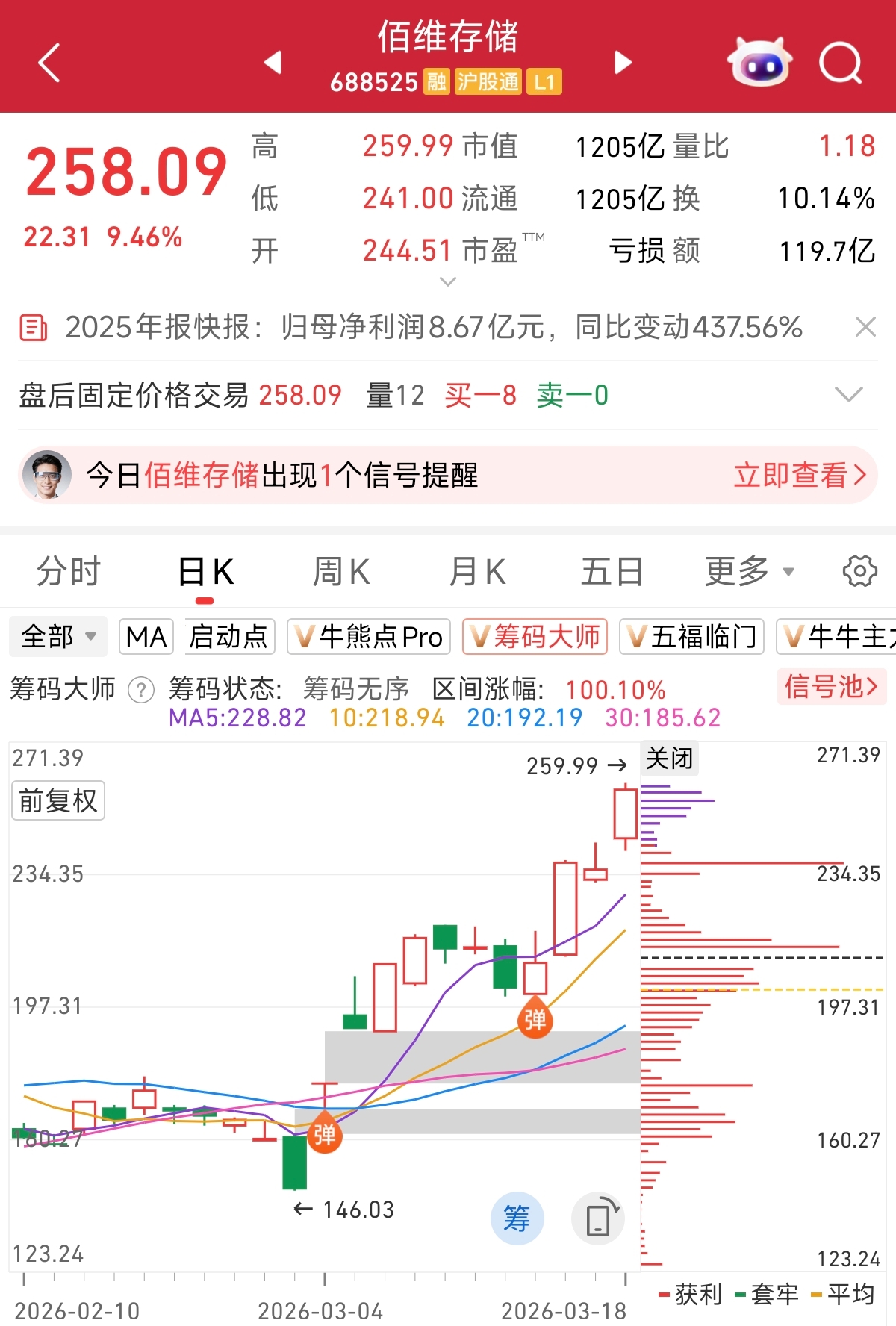Switch to the 五日 chart tab
Image resolution: width=896 pixels, height=1326 pixels.
pyautogui.click(x=612, y=572)
